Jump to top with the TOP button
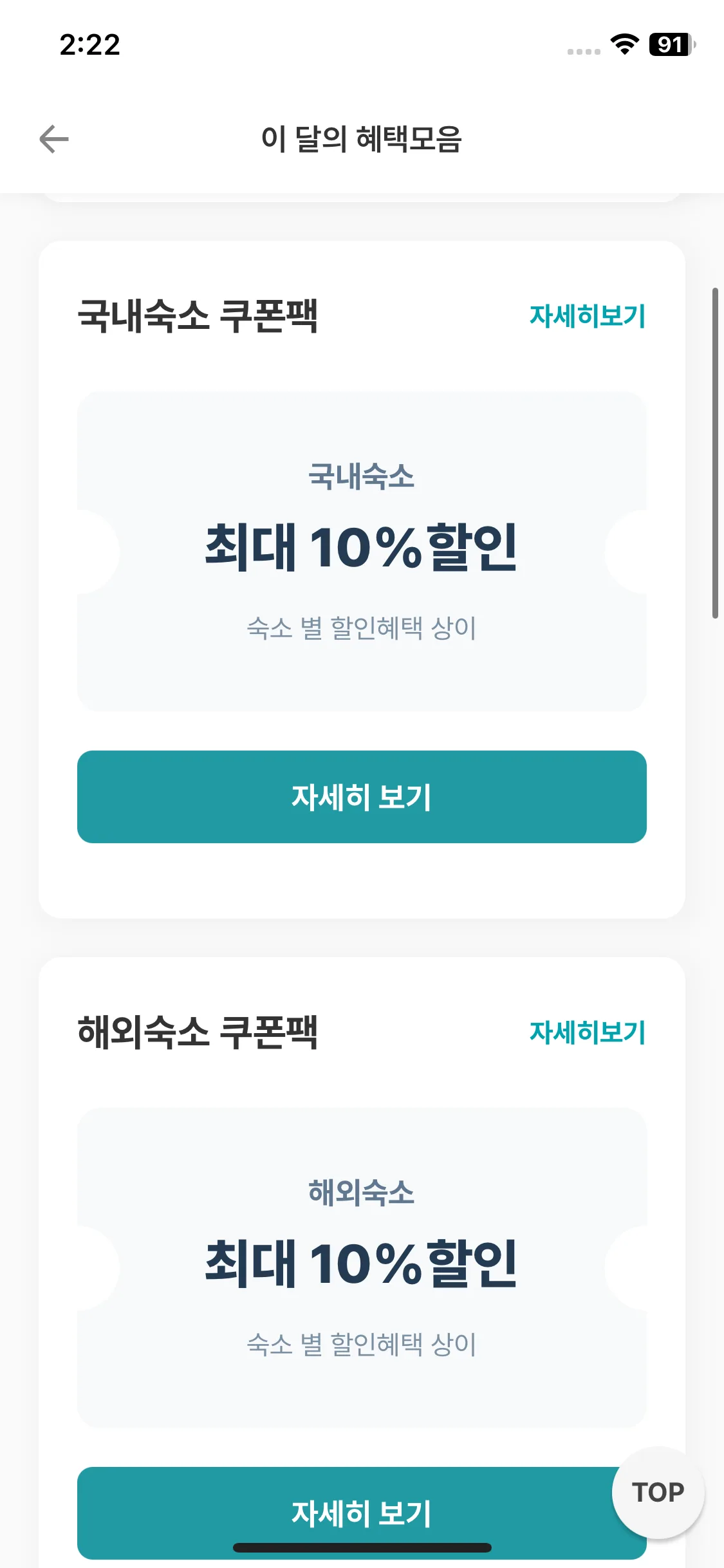Screen dimensions: 724x1568 [658, 1492]
